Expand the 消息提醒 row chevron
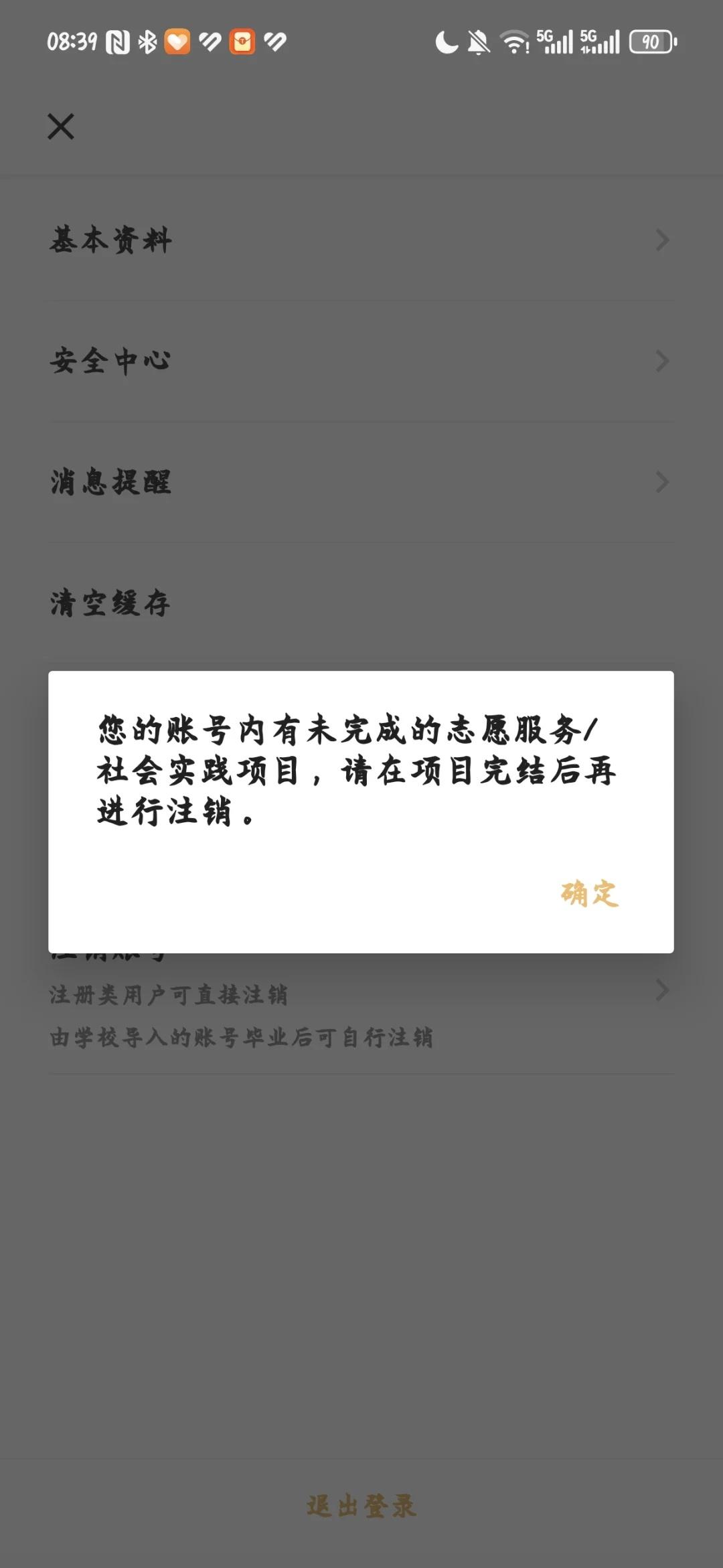 (661, 482)
